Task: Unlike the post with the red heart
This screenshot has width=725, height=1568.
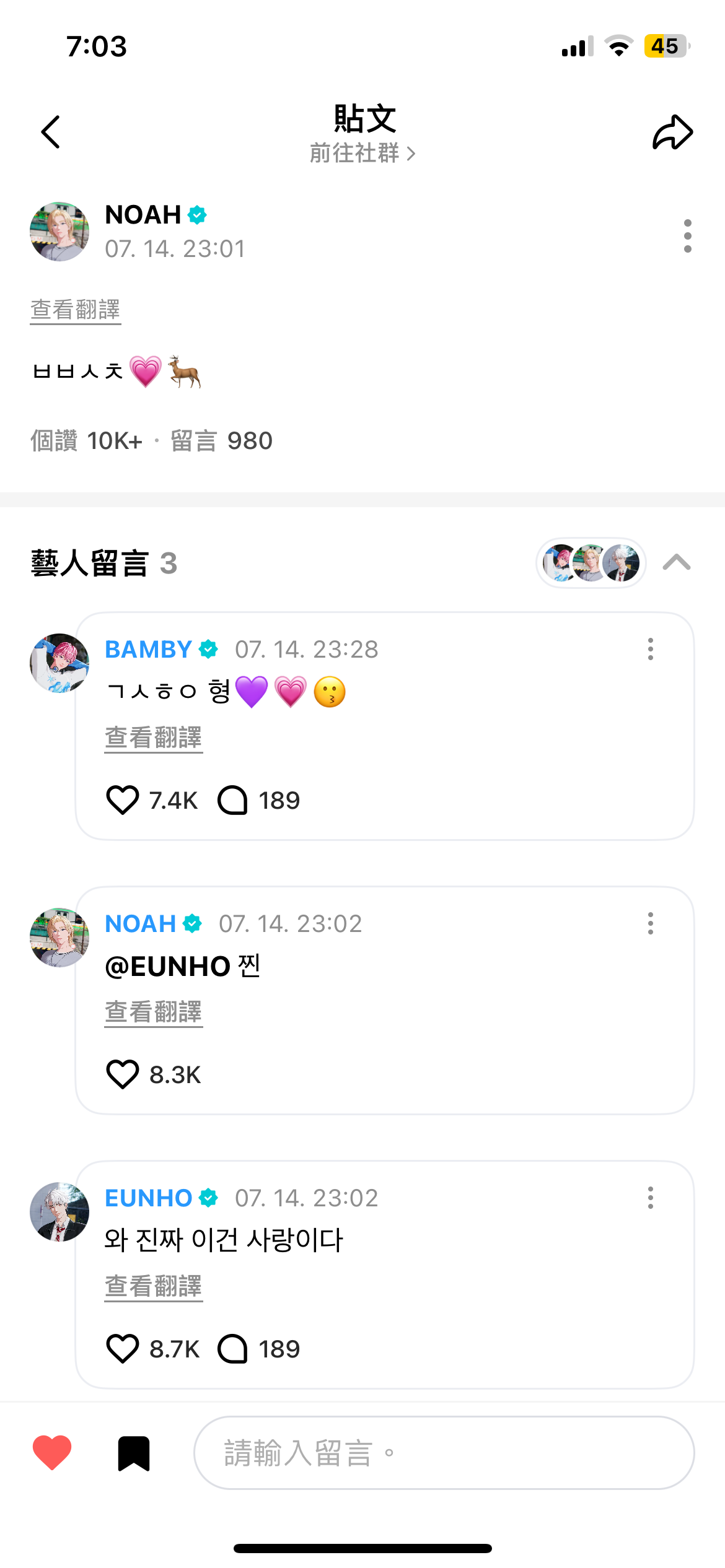Action: [52, 1452]
